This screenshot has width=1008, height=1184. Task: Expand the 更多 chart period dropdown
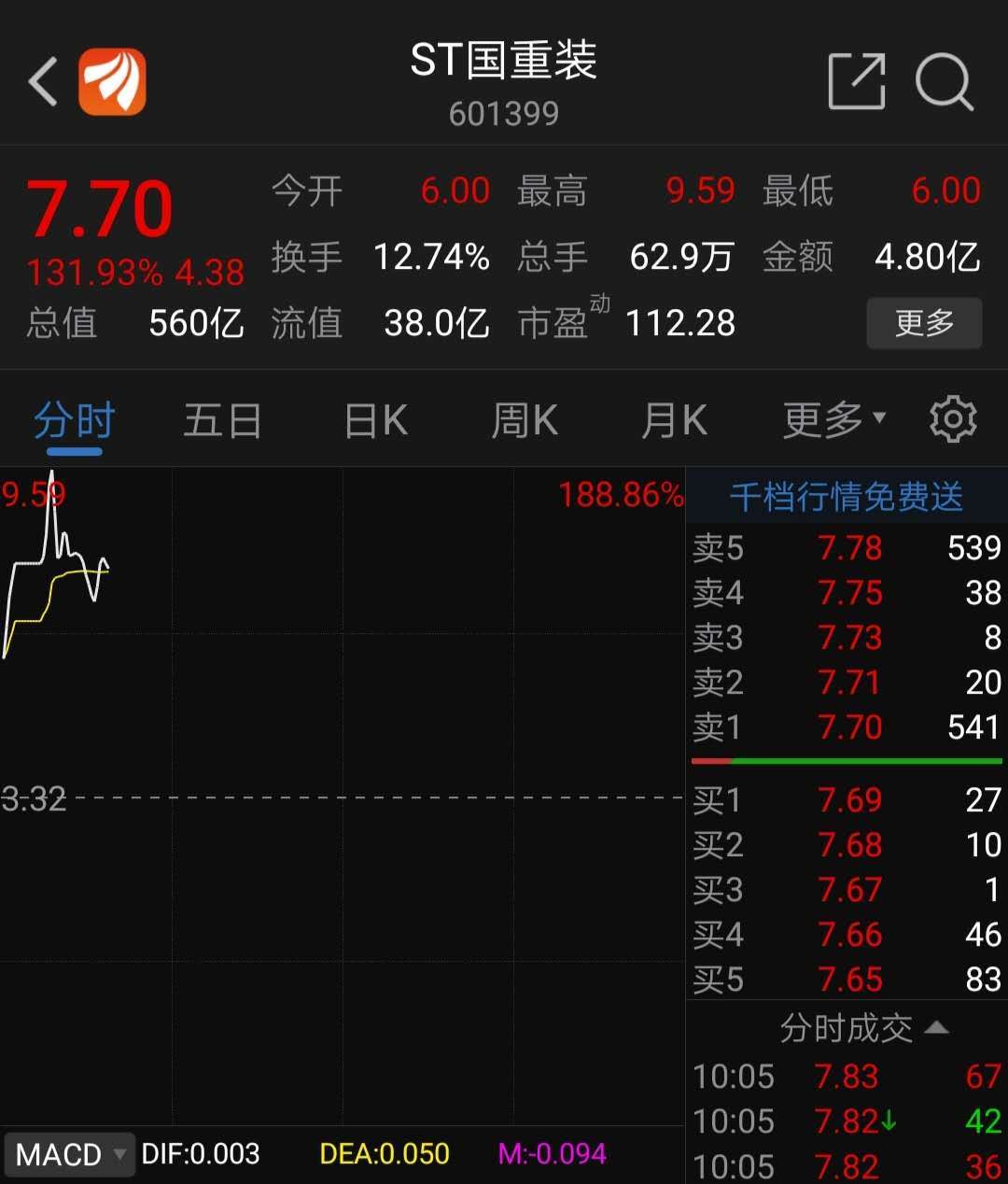pyautogui.click(x=833, y=422)
